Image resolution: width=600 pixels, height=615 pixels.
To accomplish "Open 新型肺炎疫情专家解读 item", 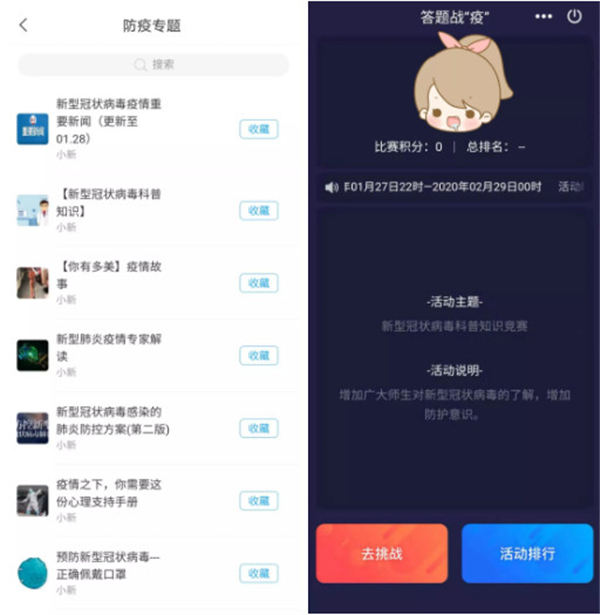I will coord(110,347).
